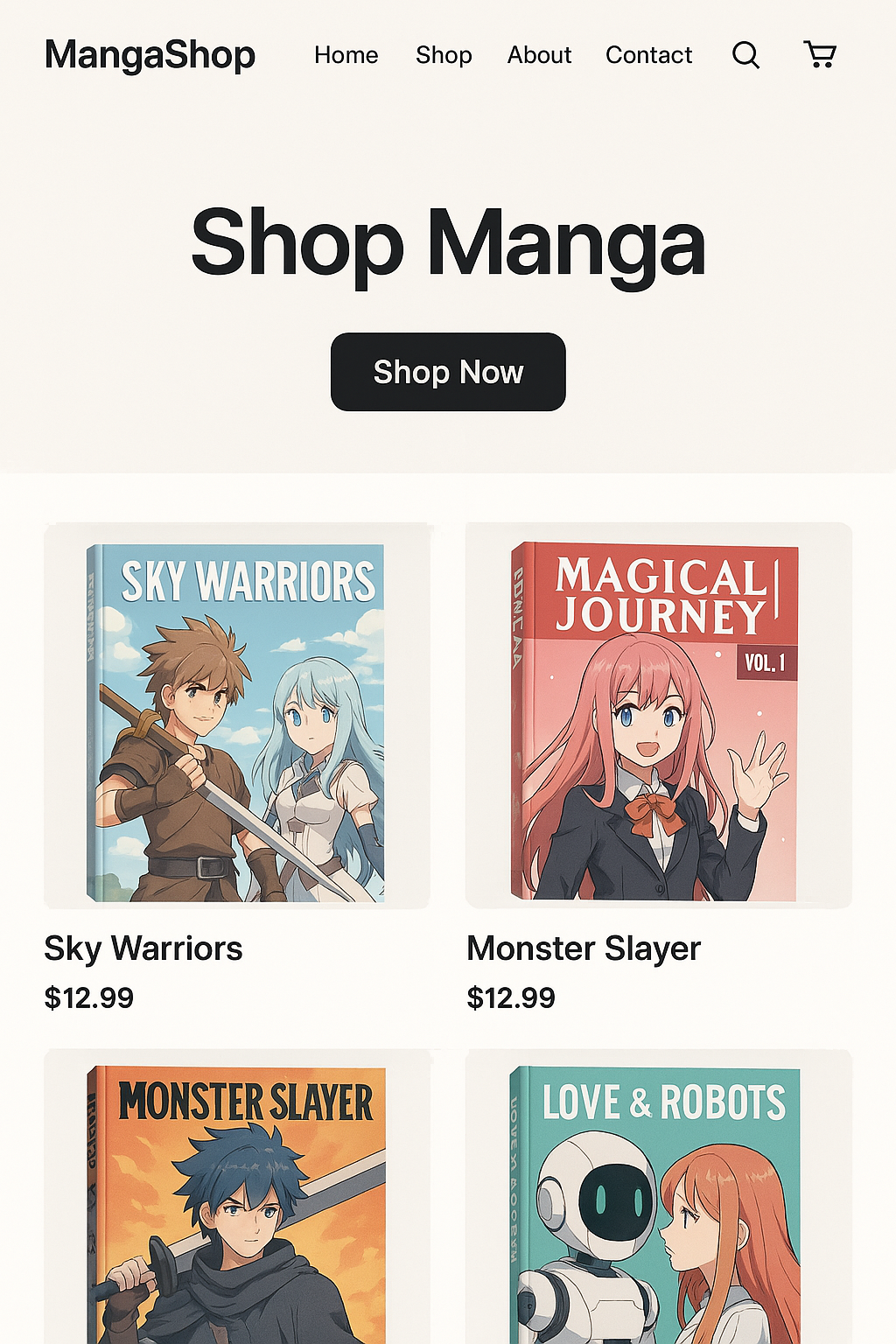The height and width of the screenshot is (1344, 896).
Task: Tap the Shop Now button
Action: point(448,372)
